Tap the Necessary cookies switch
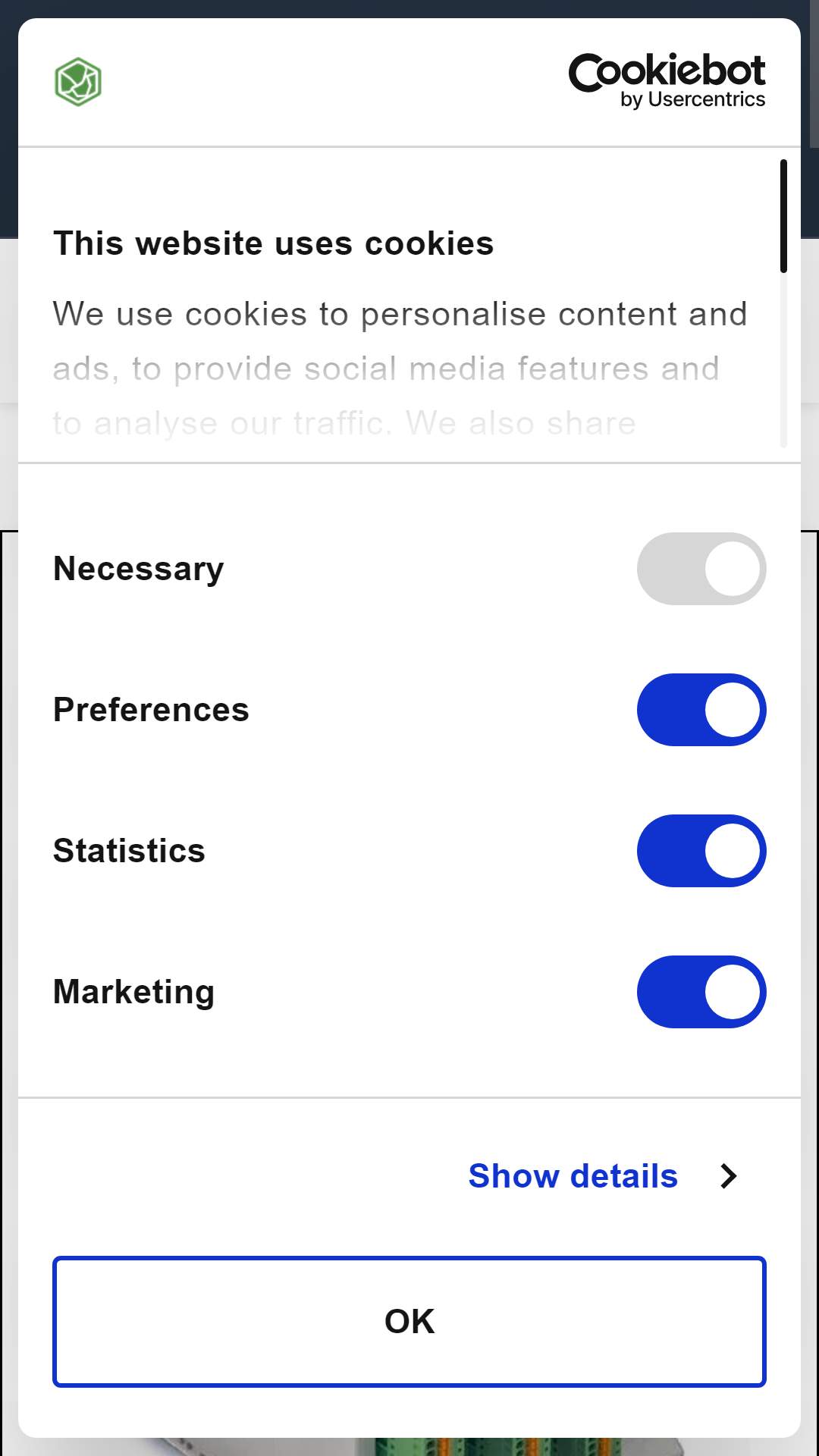This screenshot has height=1456, width=819. tap(701, 569)
